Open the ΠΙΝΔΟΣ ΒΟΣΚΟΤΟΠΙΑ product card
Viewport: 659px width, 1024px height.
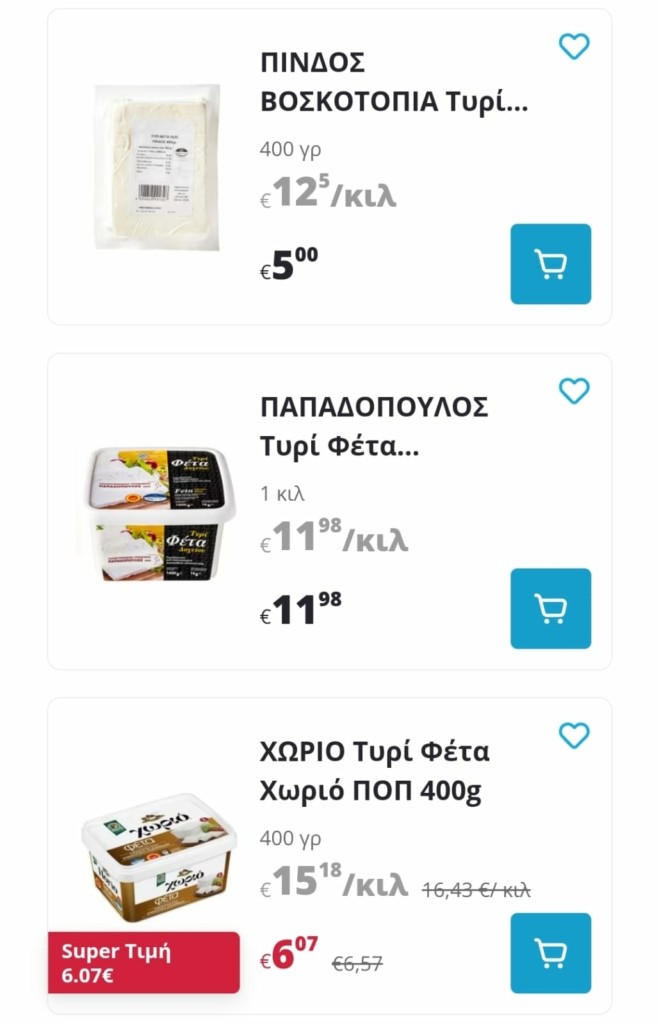[392, 82]
